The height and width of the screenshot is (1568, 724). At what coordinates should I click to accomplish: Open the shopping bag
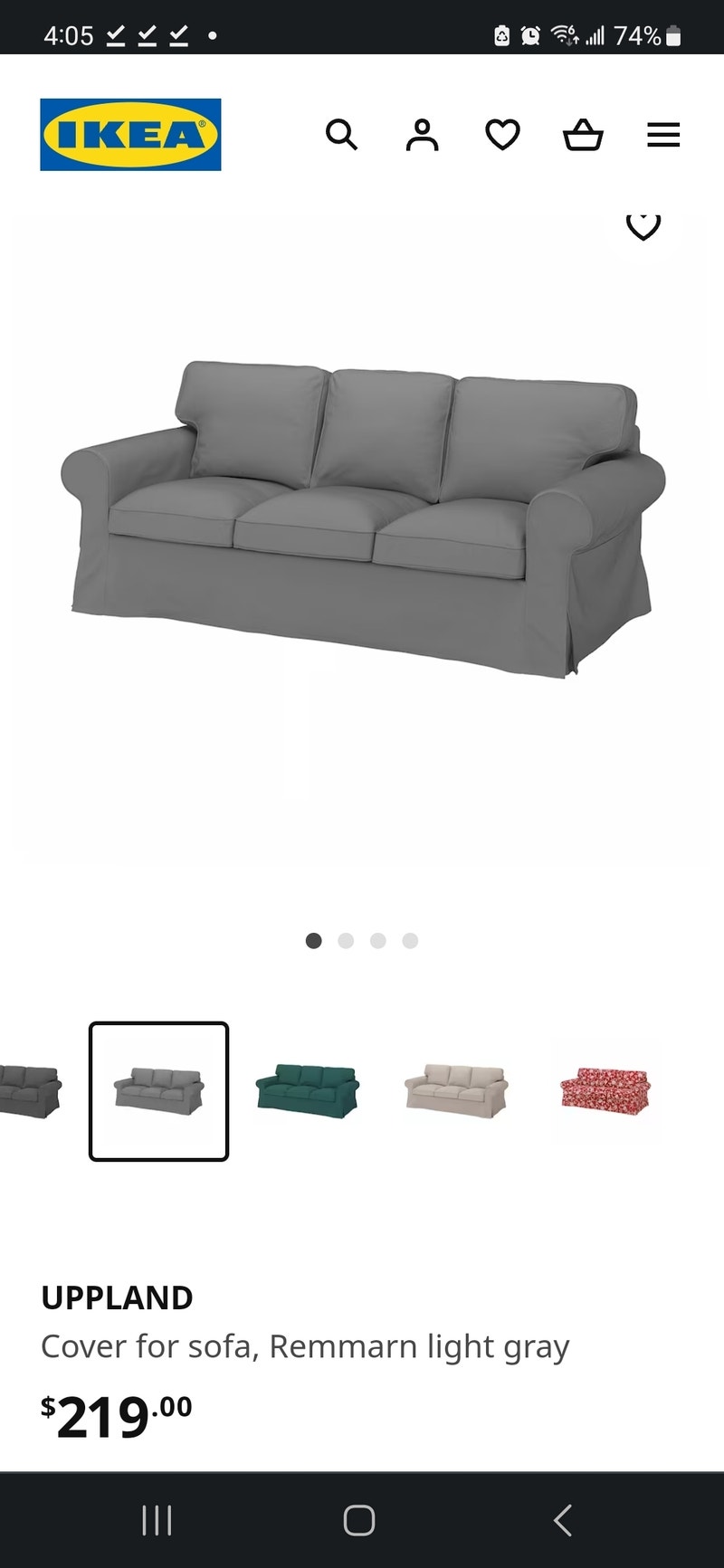583,134
